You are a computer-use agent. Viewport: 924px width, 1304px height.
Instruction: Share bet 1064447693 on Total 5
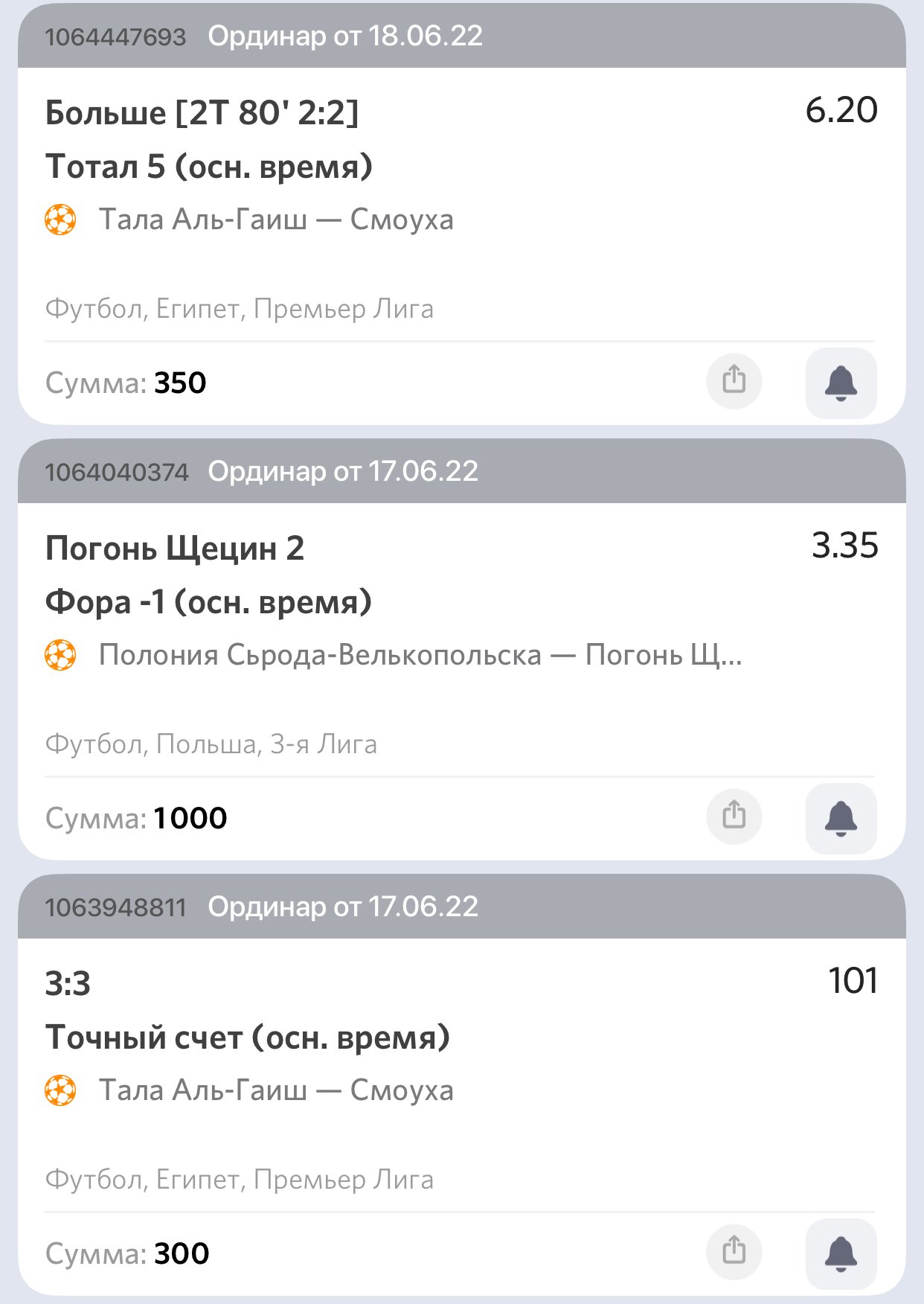(734, 381)
